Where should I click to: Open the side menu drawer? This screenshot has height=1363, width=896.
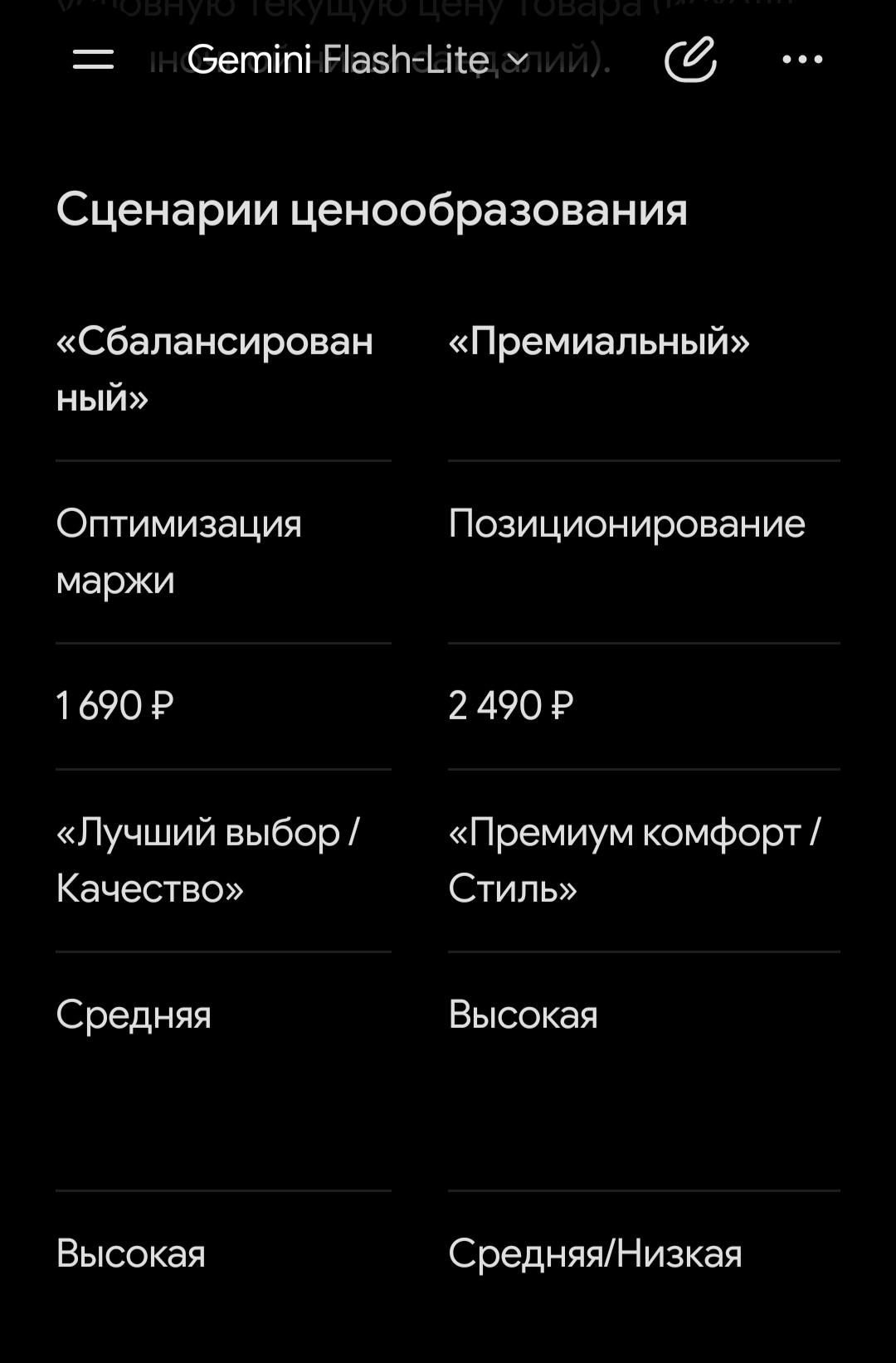coord(93,60)
